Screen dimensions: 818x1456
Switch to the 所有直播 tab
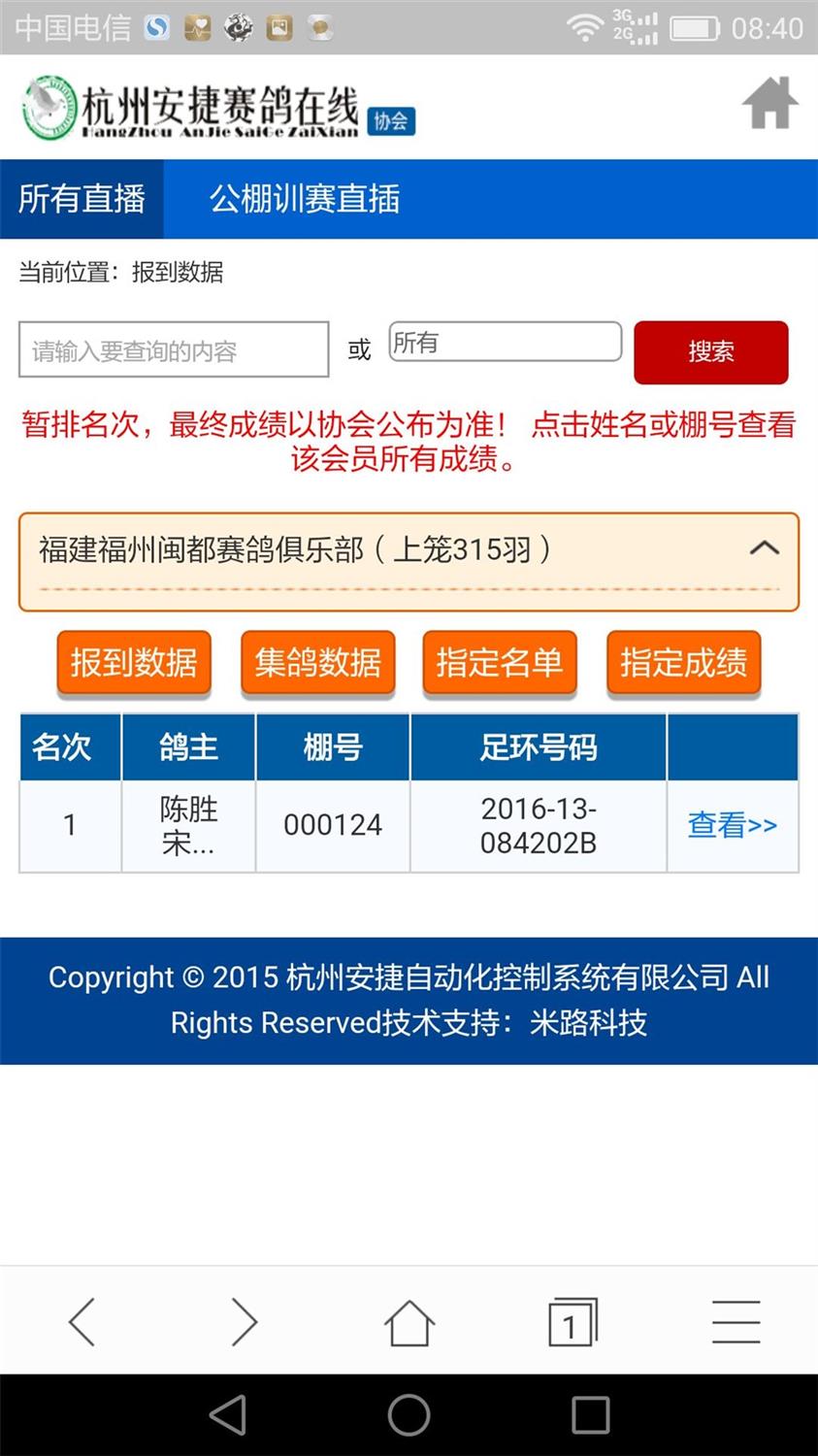pyautogui.click(x=82, y=199)
